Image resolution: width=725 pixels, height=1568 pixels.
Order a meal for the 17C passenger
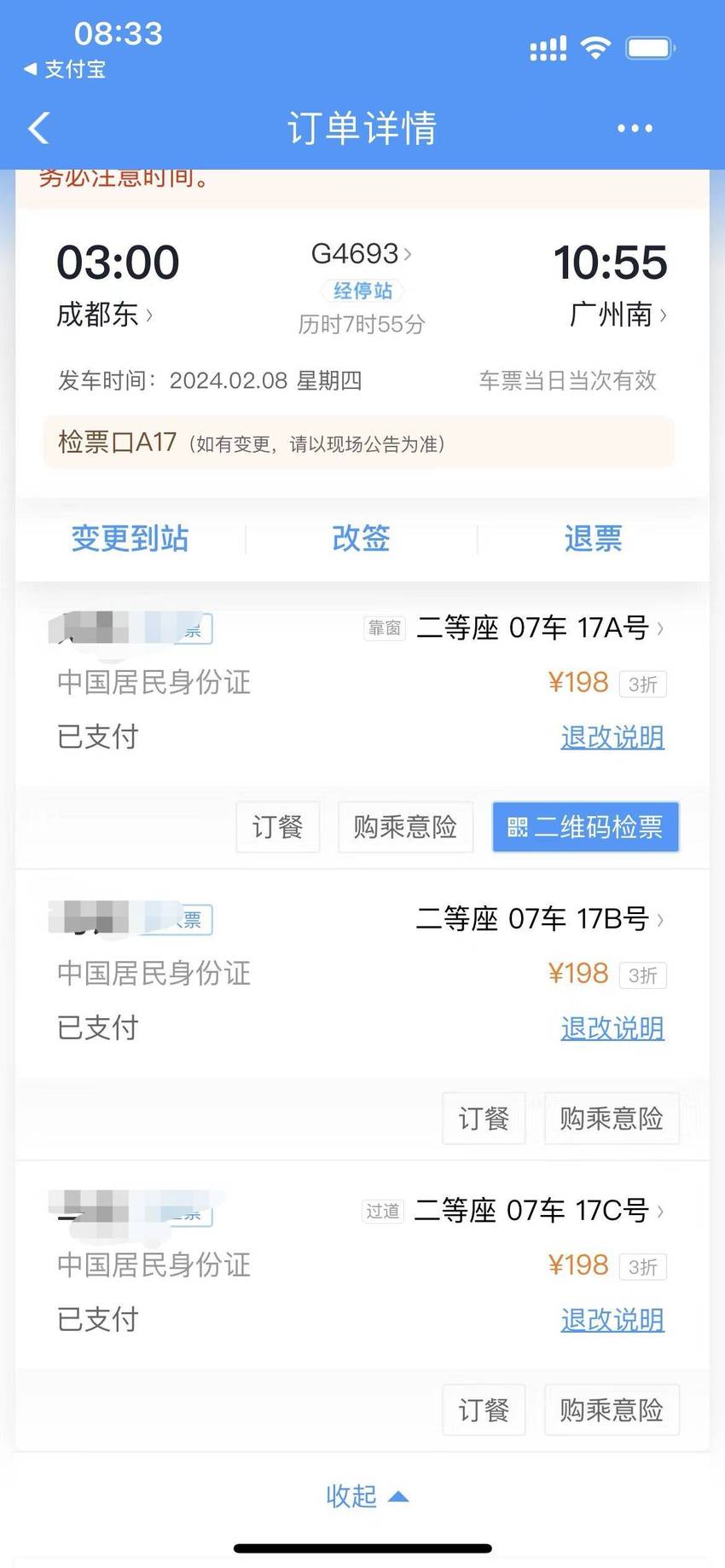(x=484, y=1409)
